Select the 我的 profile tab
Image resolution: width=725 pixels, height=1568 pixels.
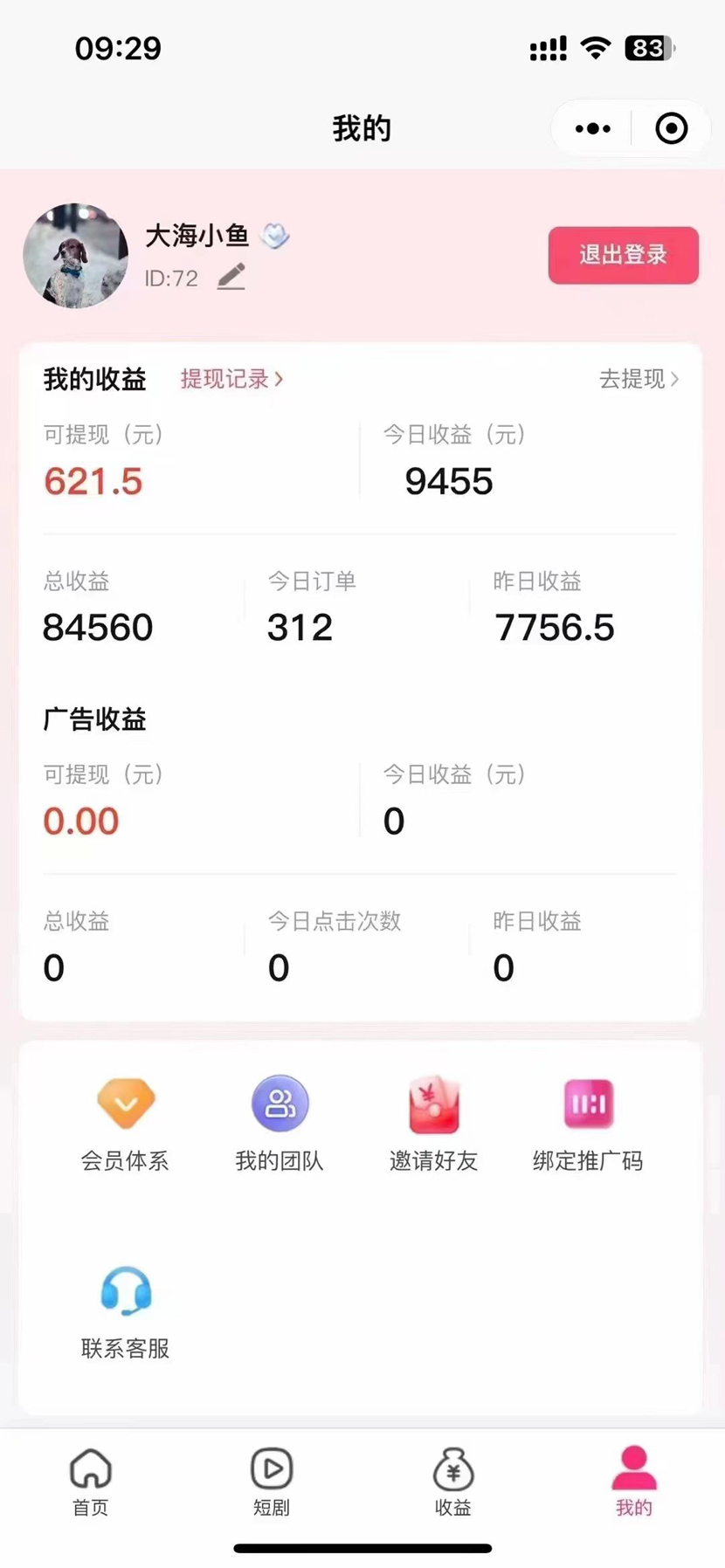click(633, 1482)
